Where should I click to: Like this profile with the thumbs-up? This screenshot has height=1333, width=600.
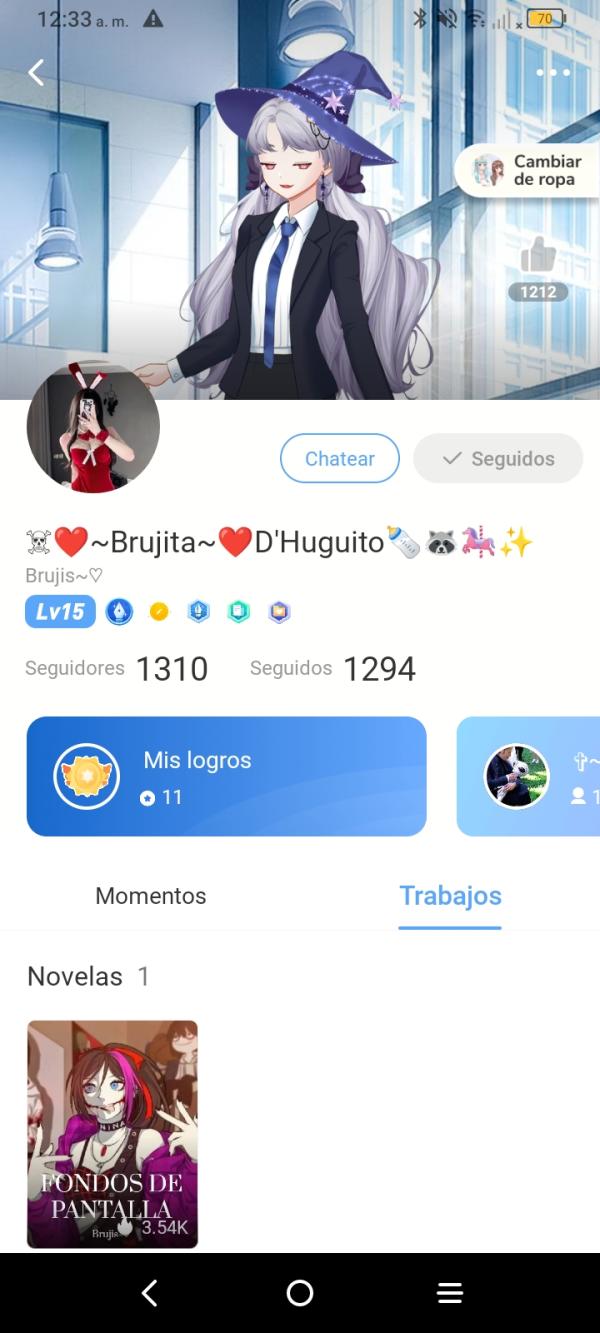point(538,258)
